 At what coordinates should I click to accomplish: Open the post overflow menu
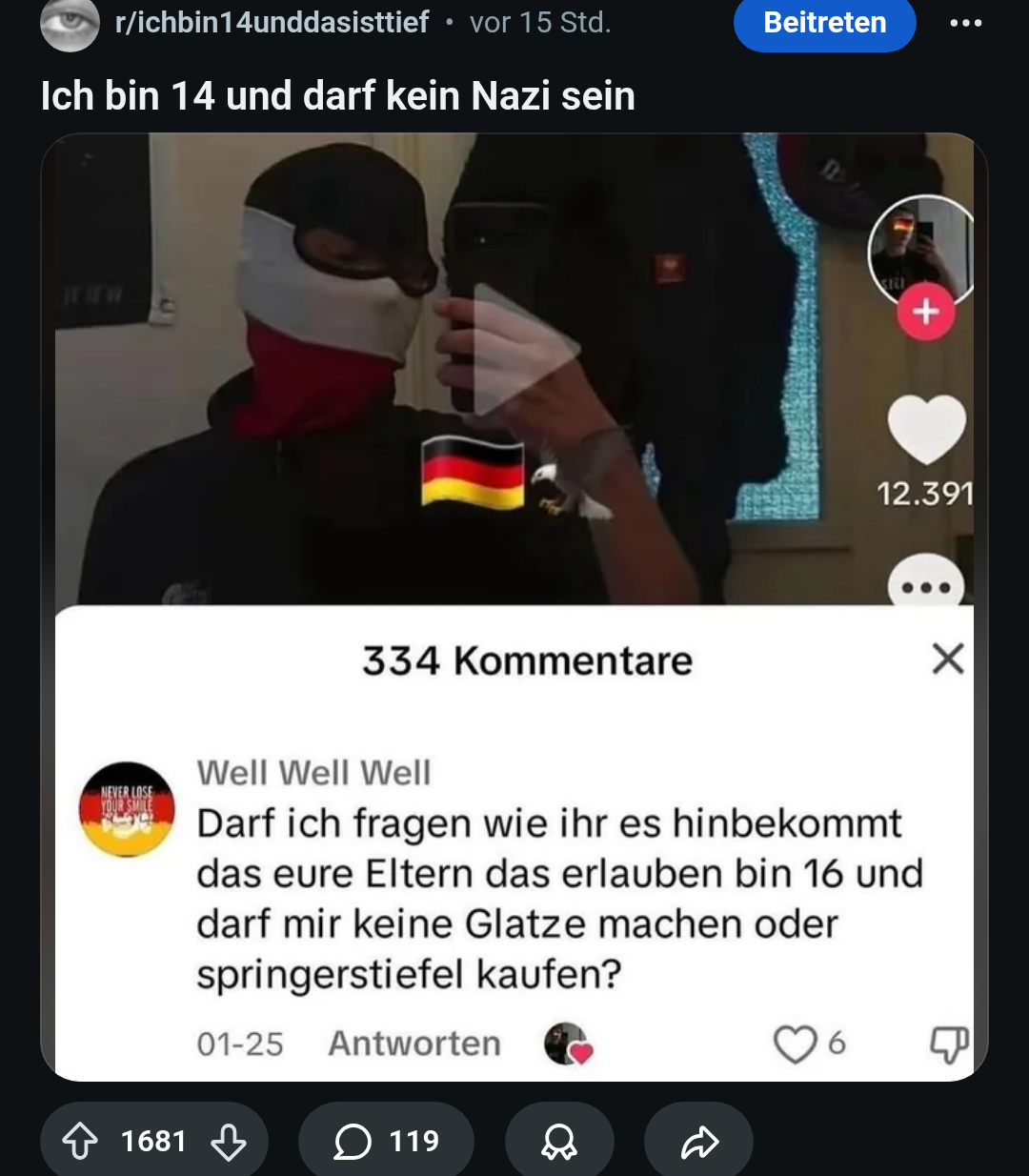(965, 23)
